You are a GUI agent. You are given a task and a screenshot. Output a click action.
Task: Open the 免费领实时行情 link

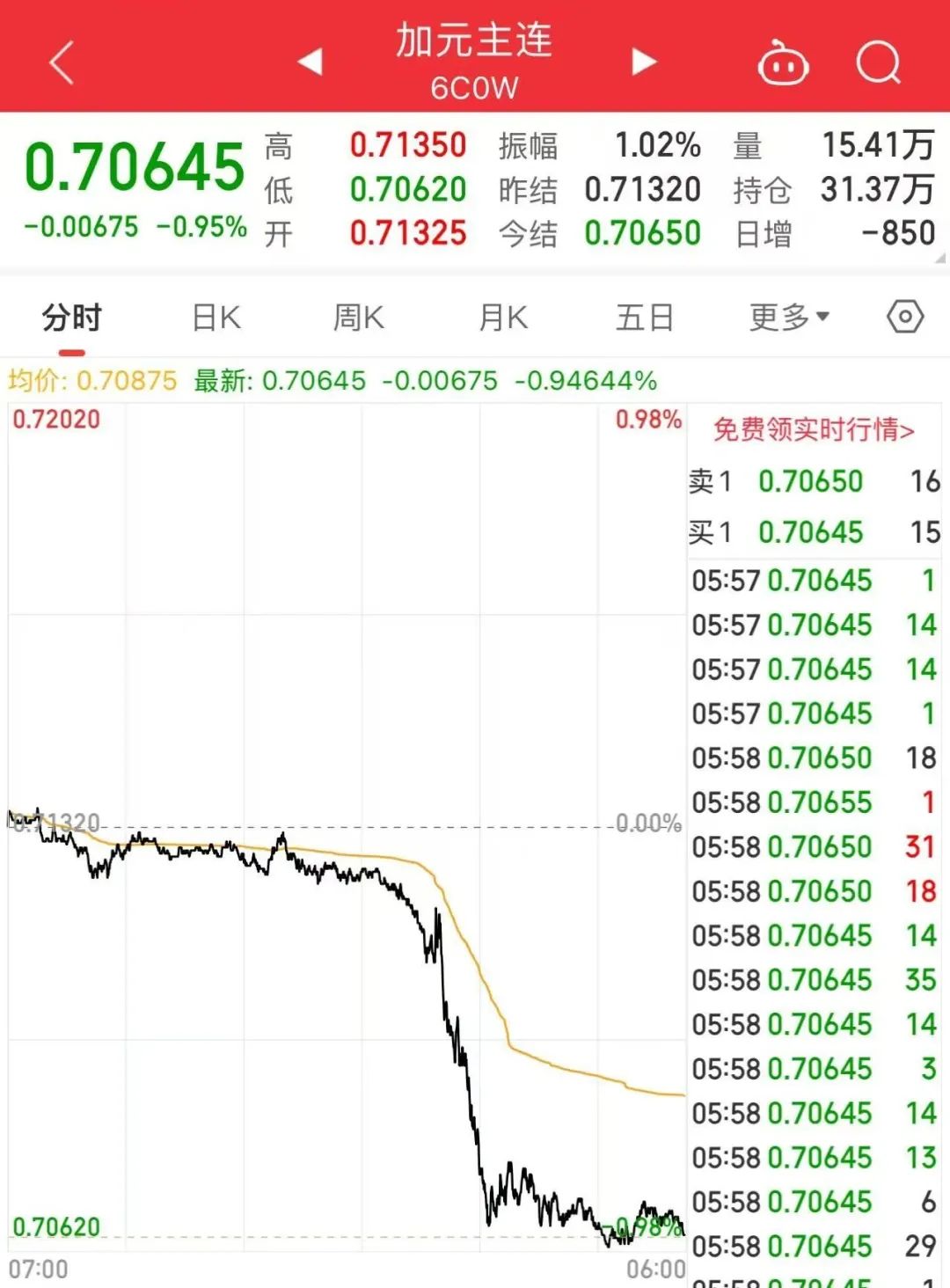coord(814,429)
